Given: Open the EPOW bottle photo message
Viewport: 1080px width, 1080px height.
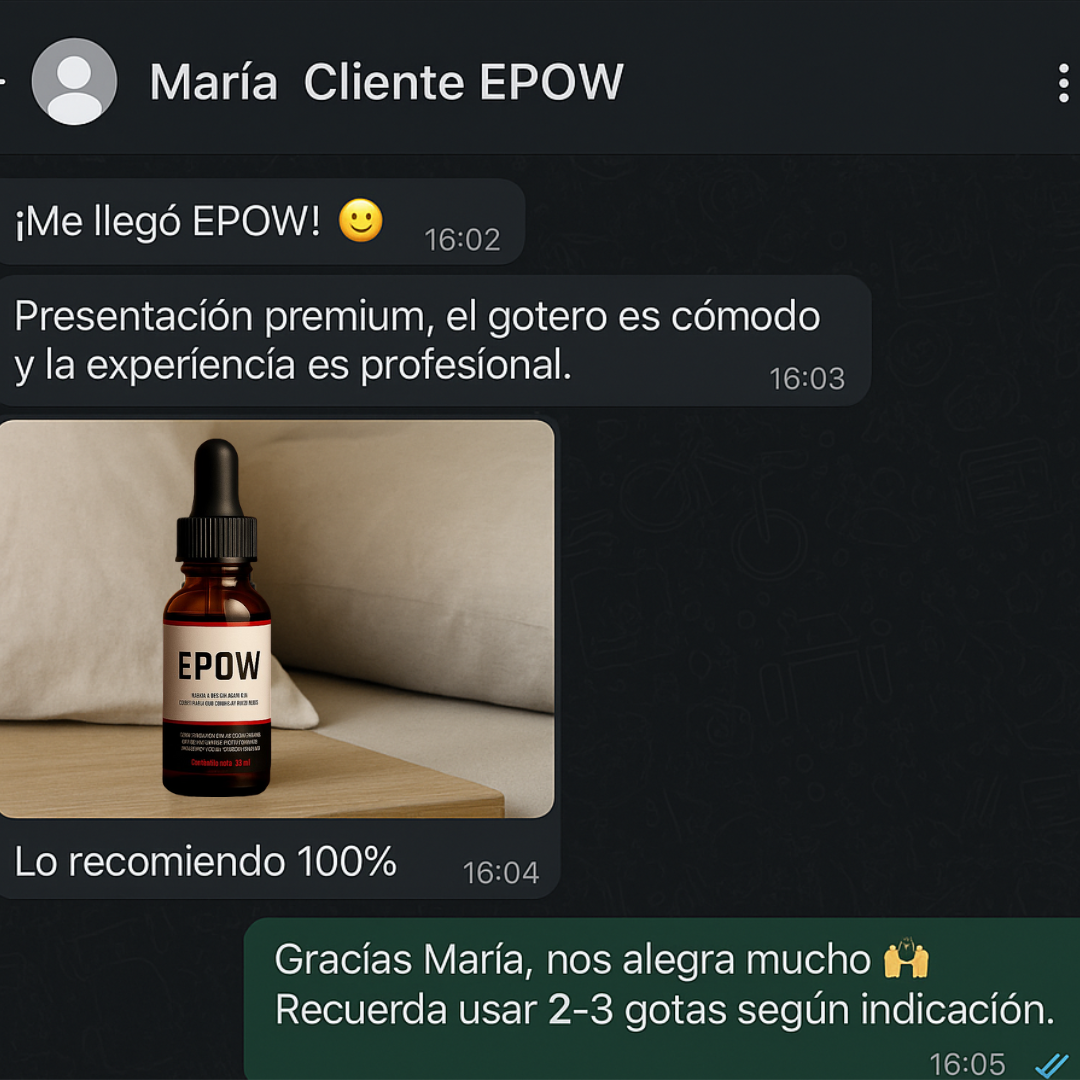Looking at the screenshot, I should click(276, 618).
